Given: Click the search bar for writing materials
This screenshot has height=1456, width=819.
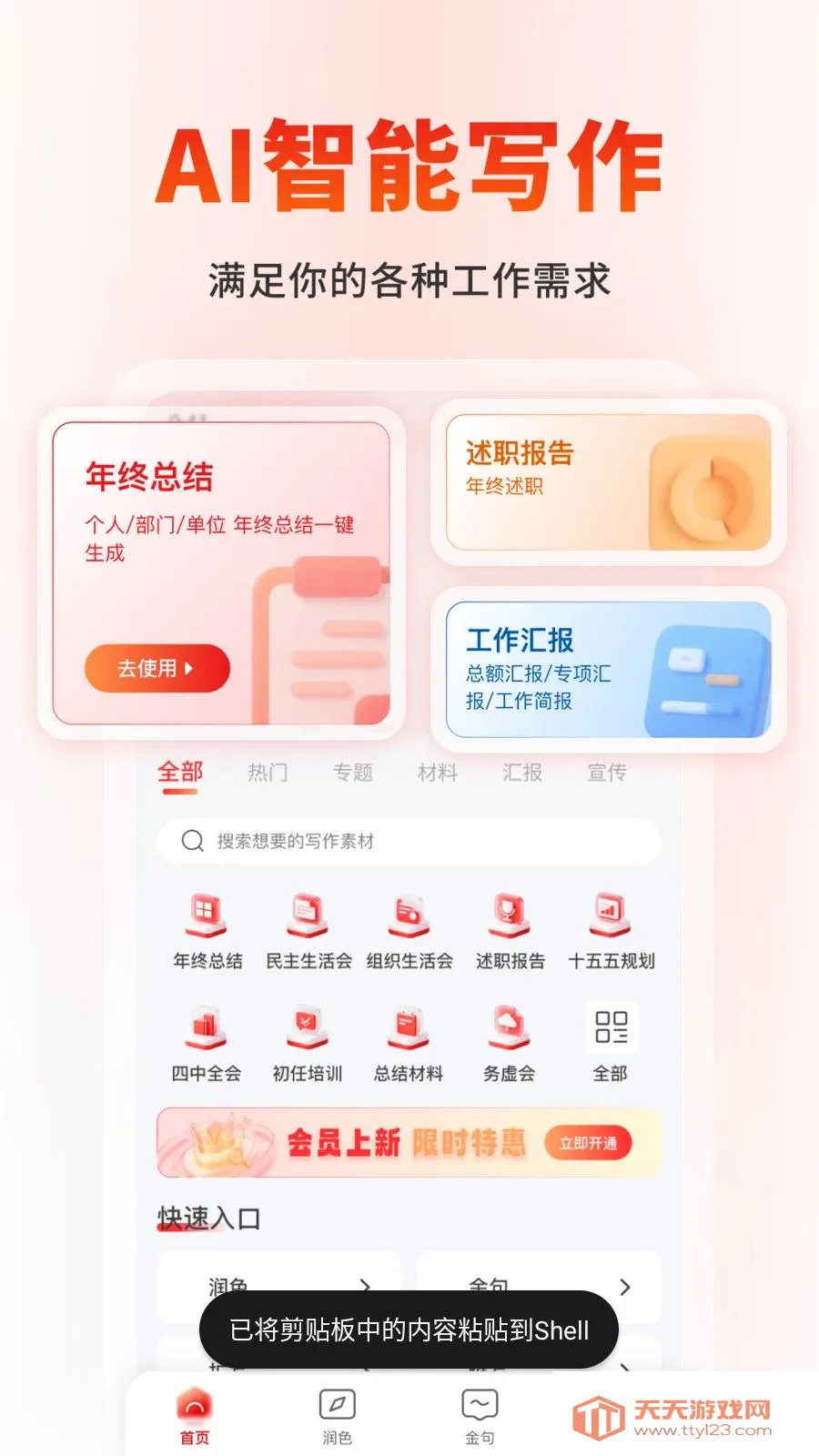Looking at the screenshot, I should (x=408, y=842).
